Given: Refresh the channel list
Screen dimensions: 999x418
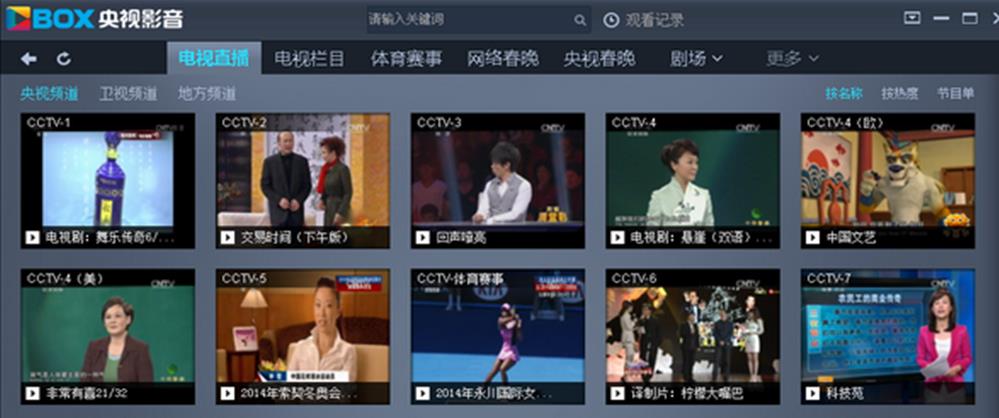Looking at the screenshot, I should pos(63,59).
